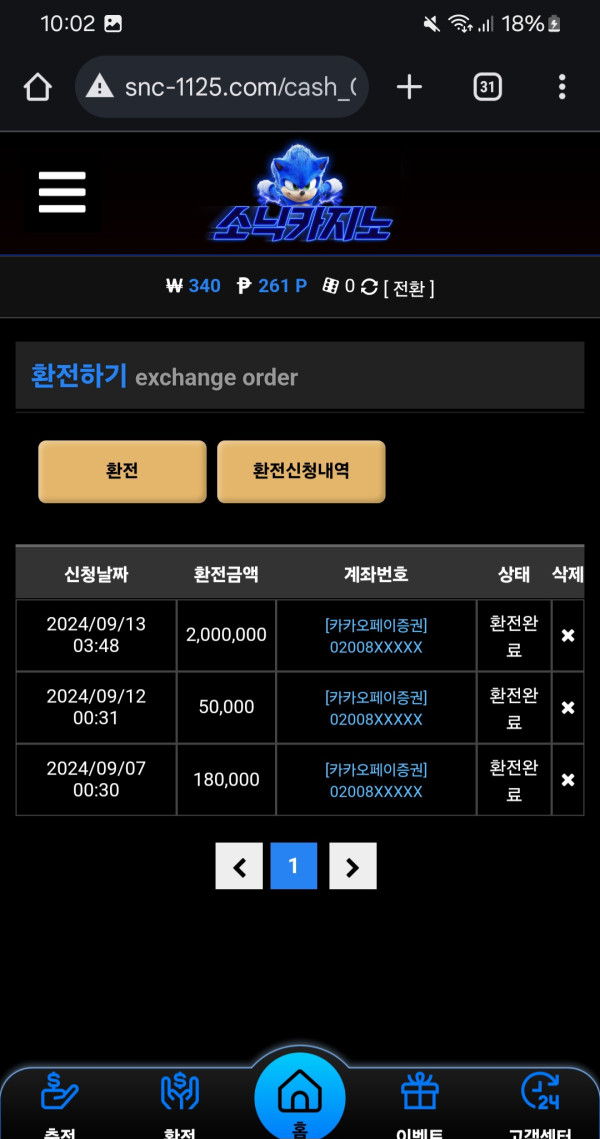Open the hamburger menu

pyautogui.click(x=62, y=192)
